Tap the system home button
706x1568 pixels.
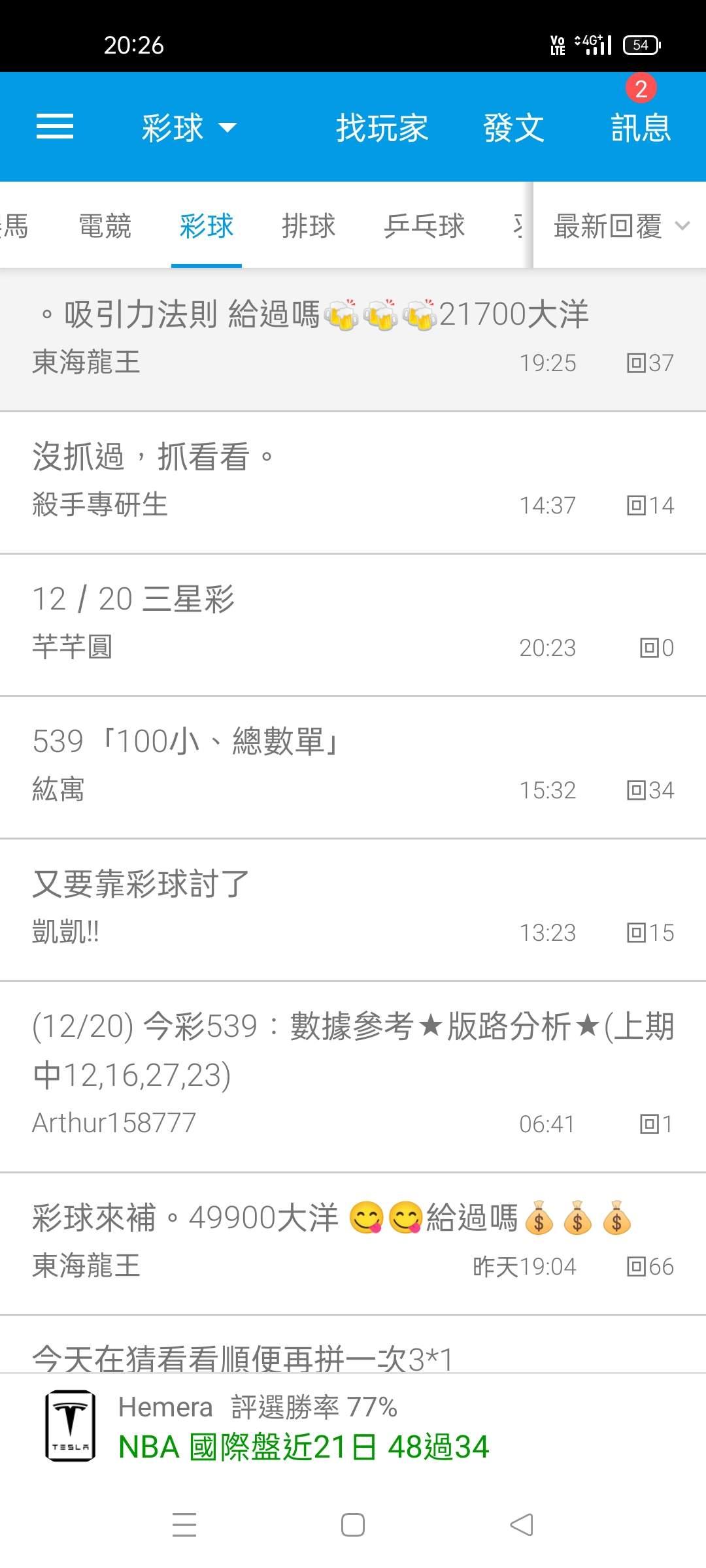[x=353, y=1525]
